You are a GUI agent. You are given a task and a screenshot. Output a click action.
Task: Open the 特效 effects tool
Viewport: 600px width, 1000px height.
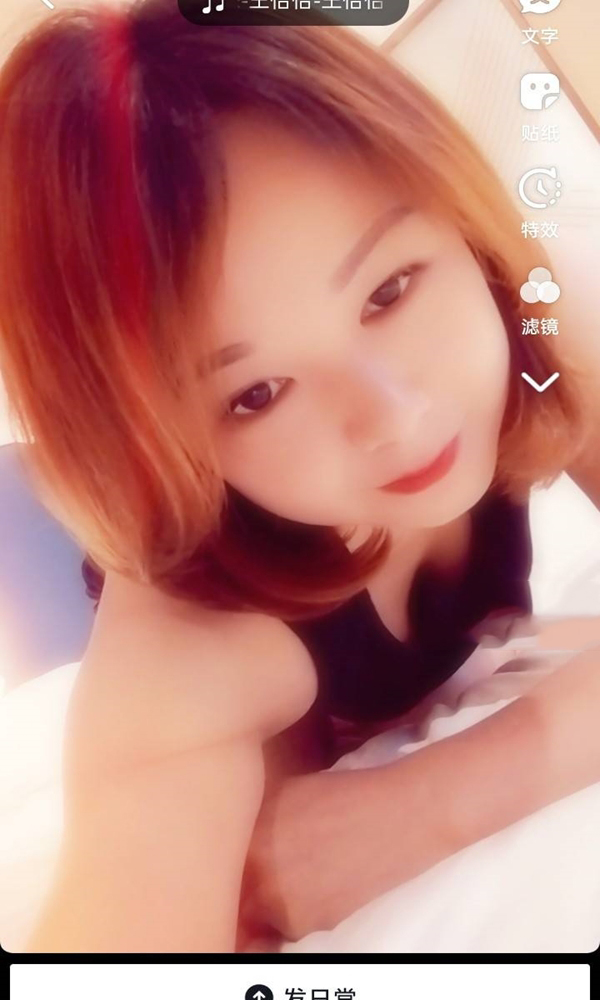click(539, 202)
